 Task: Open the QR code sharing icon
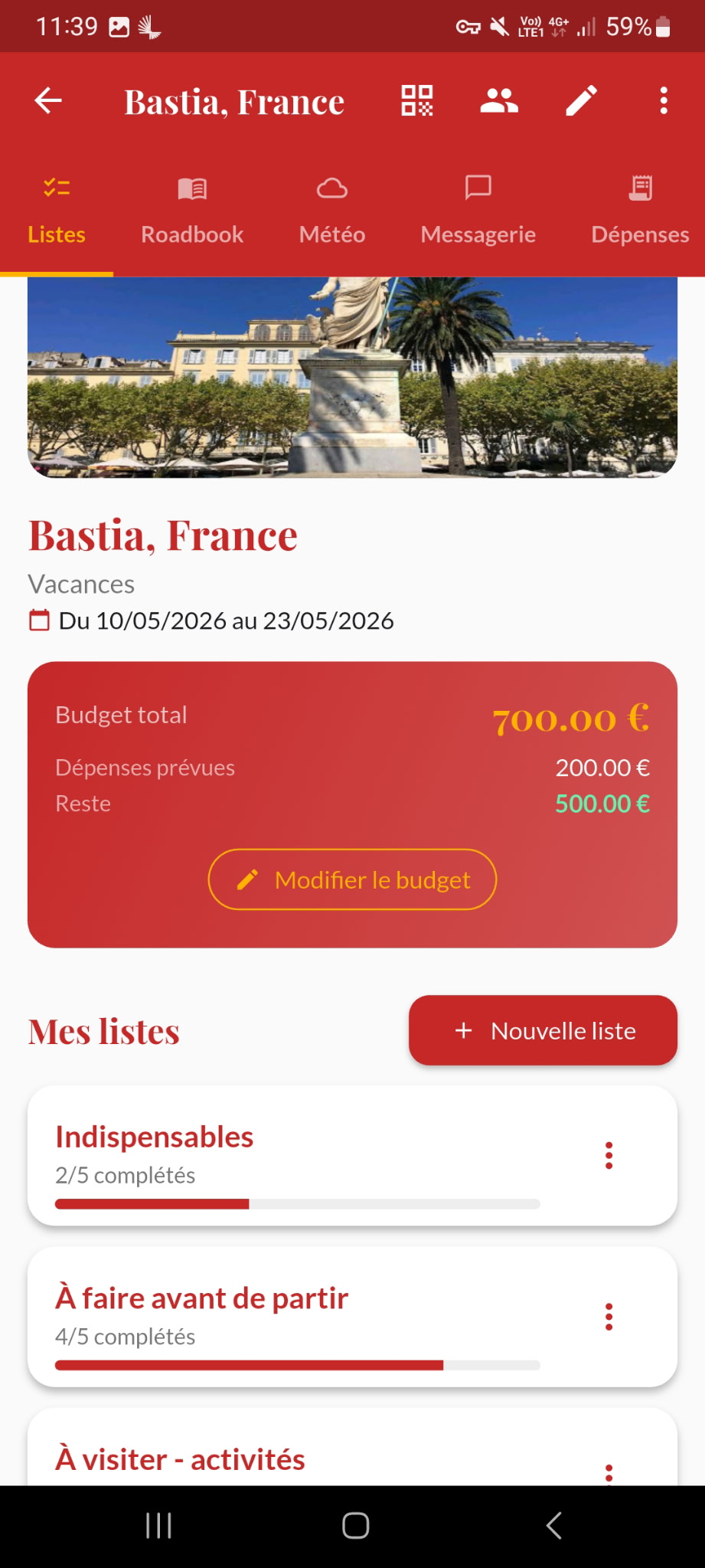click(416, 100)
